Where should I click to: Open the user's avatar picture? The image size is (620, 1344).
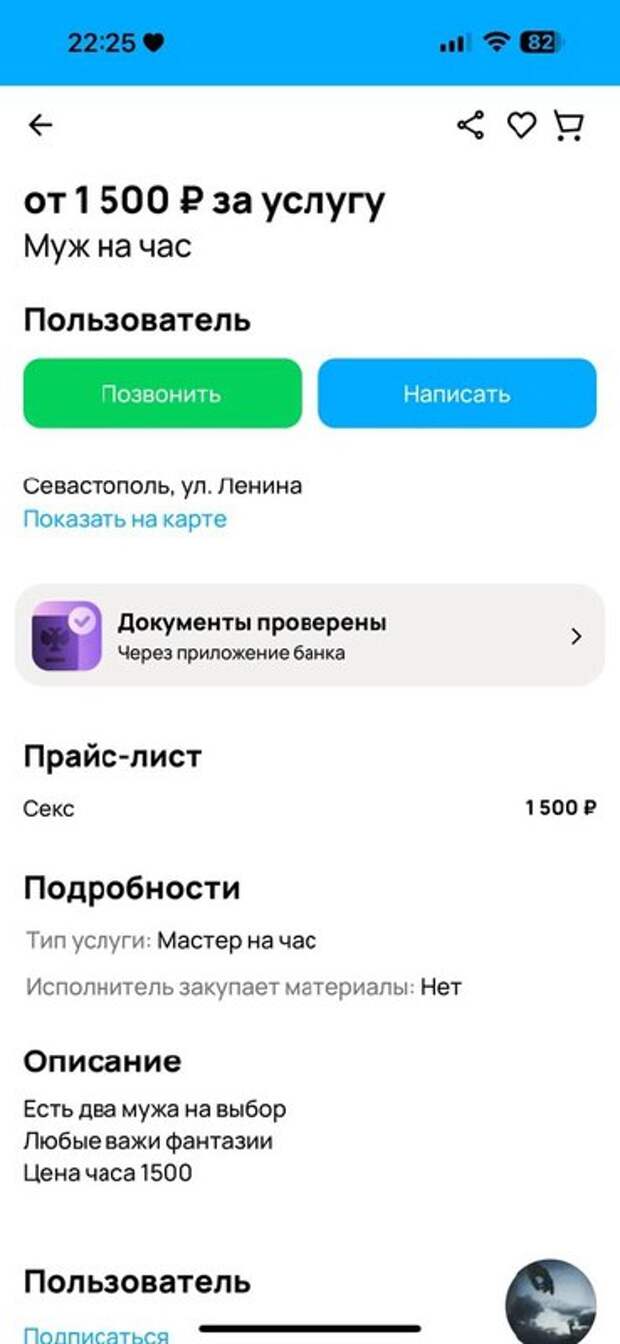(551, 1302)
